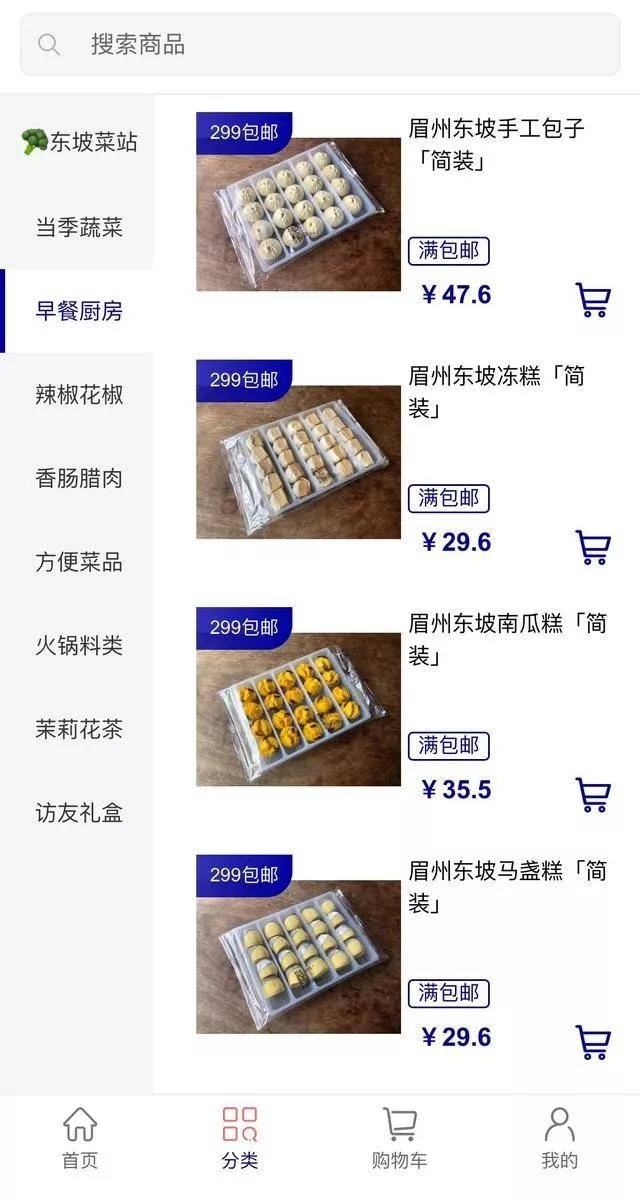
Task: Add 眉州东坡南瓜糕 to the cart
Action: point(593,795)
